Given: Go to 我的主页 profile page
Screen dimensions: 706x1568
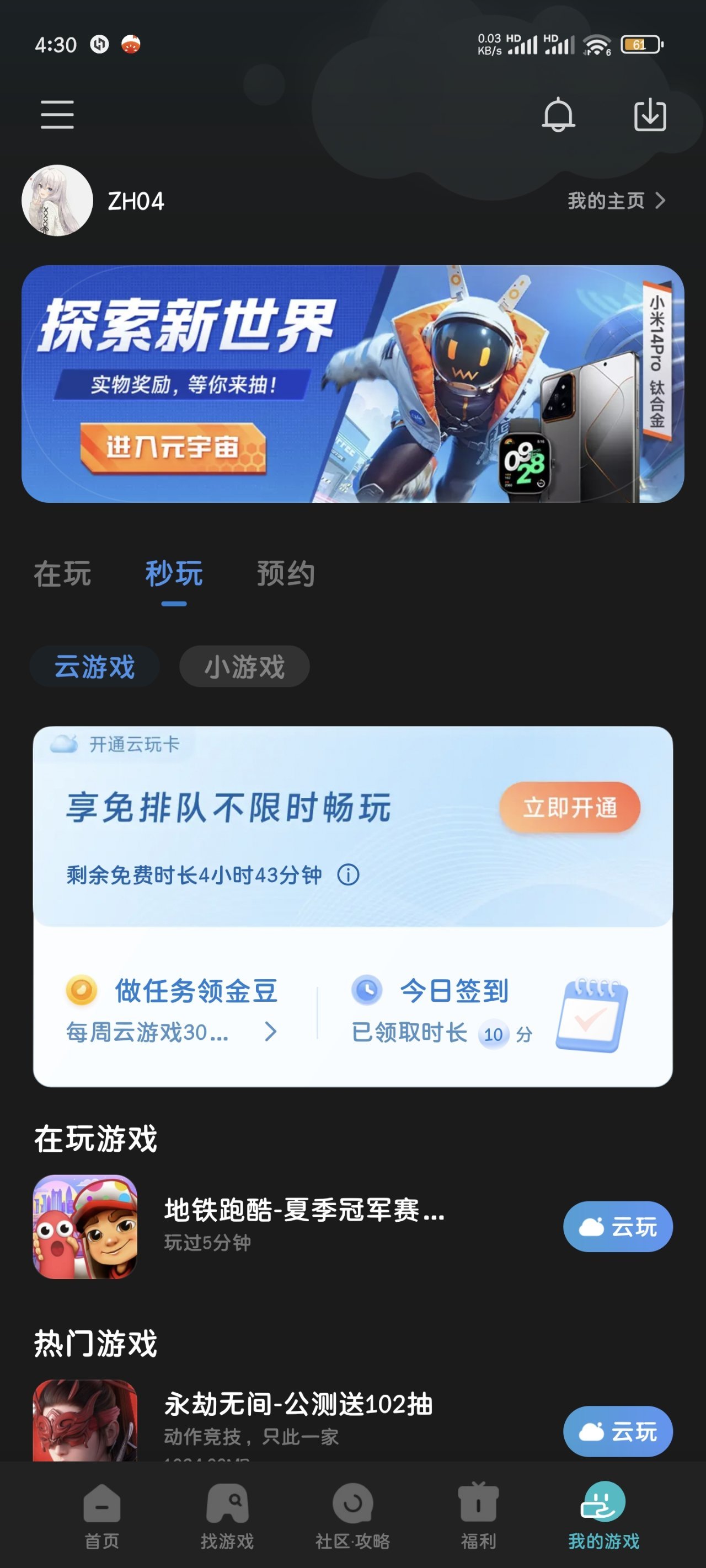Looking at the screenshot, I should pos(616,201).
